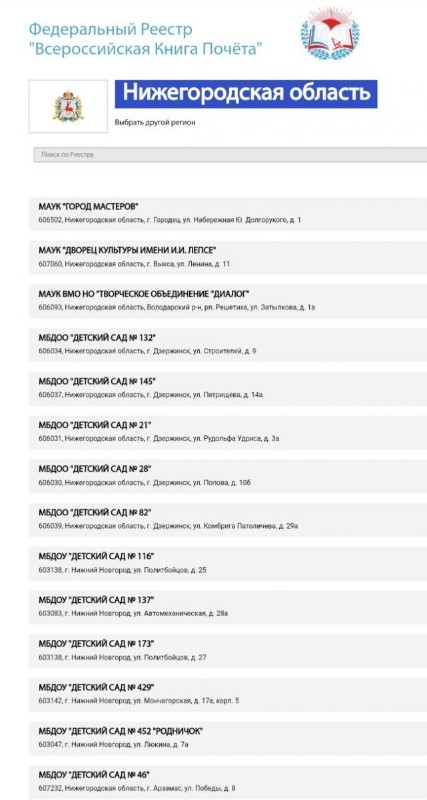Image resolution: width=427 pixels, height=800 pixels.
Task: Open "ДЕТСКИЙ САД № 452 РОДНИЧОК" entry
Action: coord(228,738)
